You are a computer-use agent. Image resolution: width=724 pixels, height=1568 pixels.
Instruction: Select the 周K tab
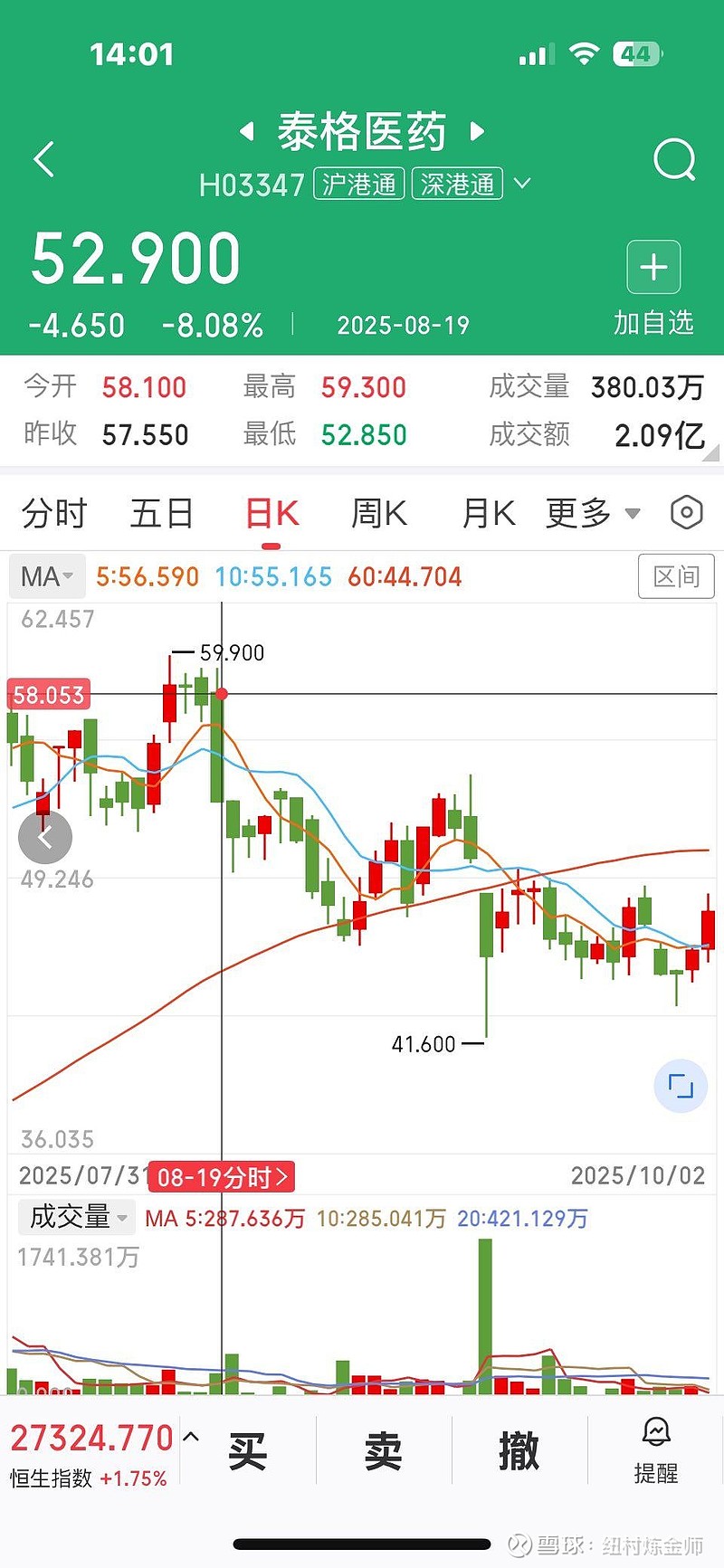coord(379,513)
